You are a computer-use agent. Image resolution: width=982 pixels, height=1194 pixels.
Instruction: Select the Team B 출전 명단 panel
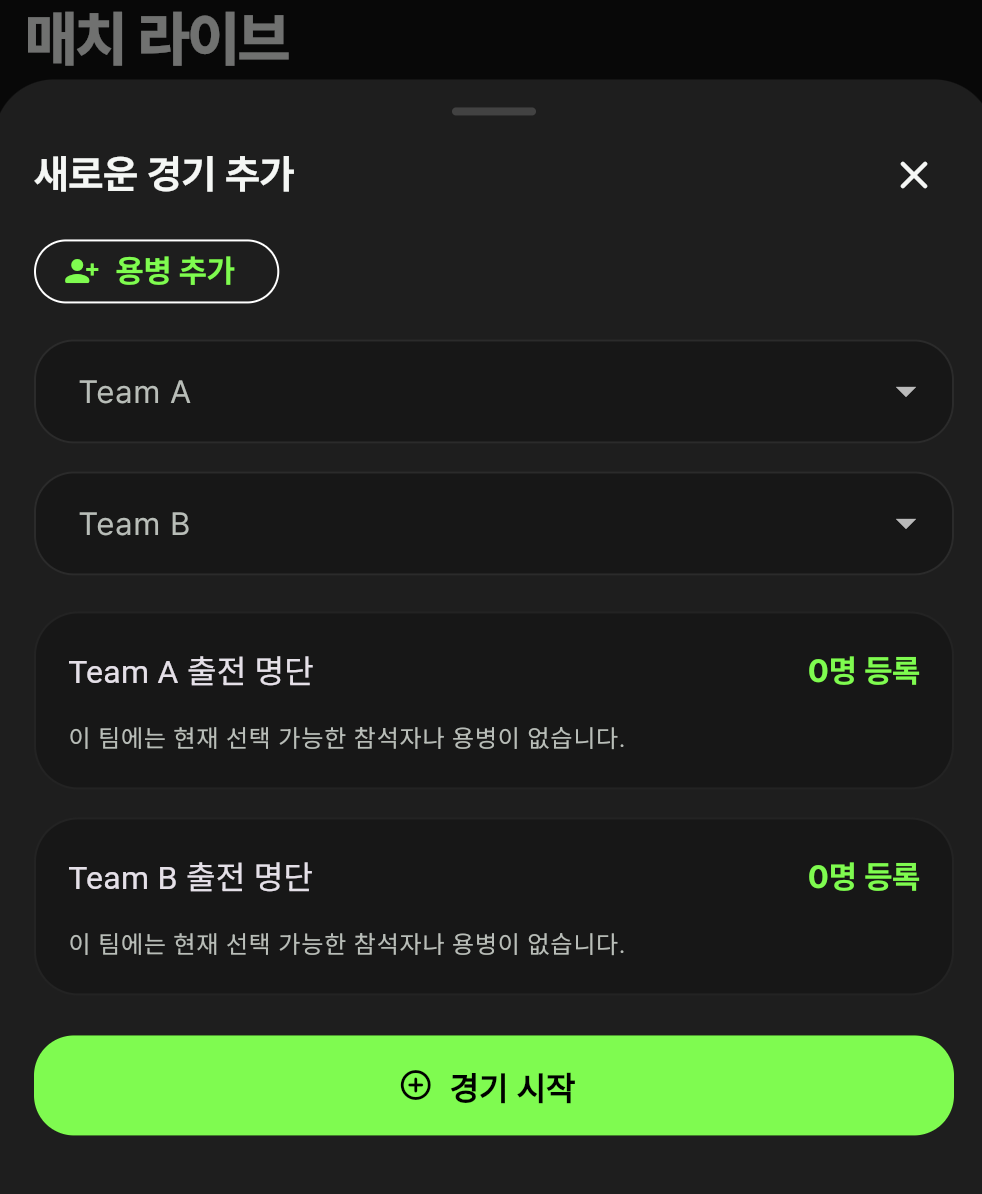(x=494, y=906)
